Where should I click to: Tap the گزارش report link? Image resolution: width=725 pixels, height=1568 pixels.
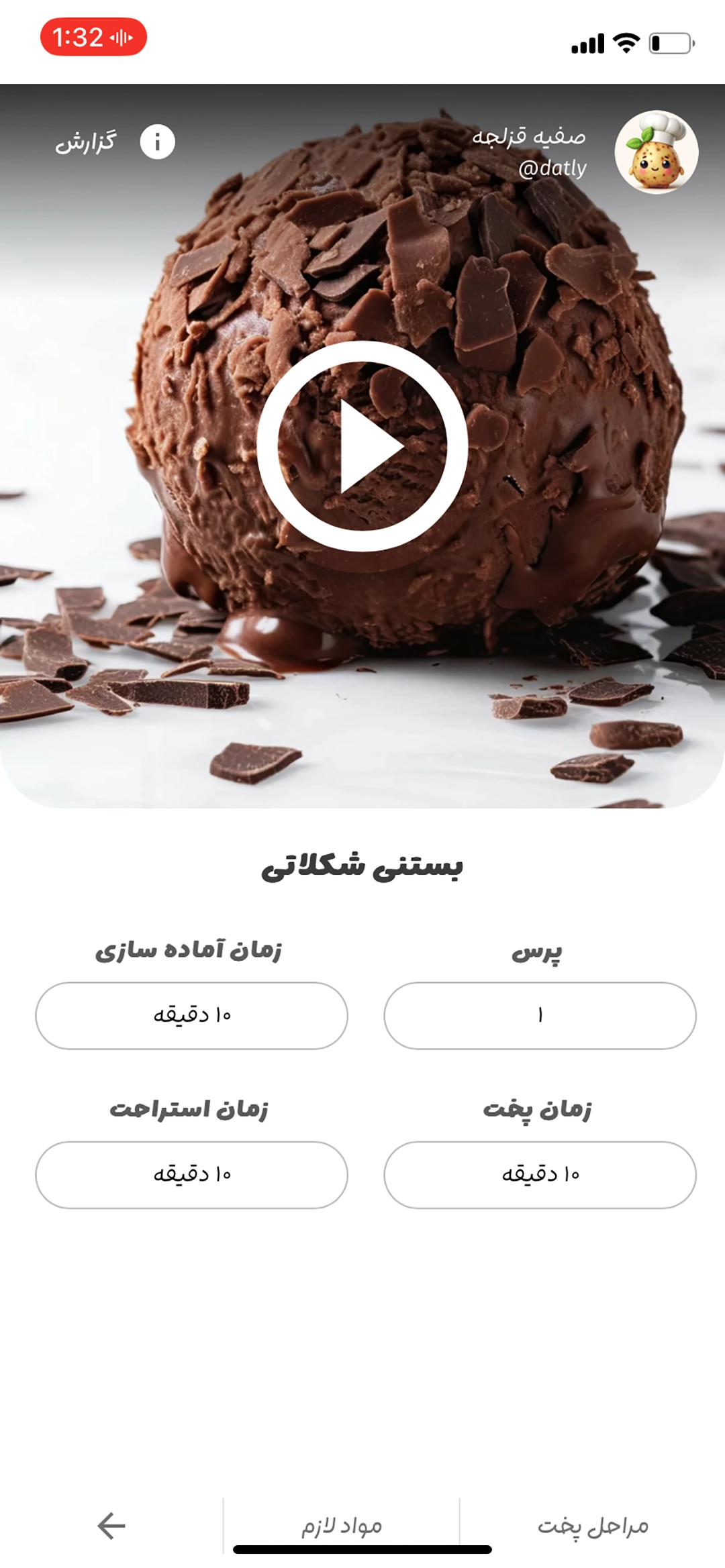pyautogui.click(x=85, y=142)
